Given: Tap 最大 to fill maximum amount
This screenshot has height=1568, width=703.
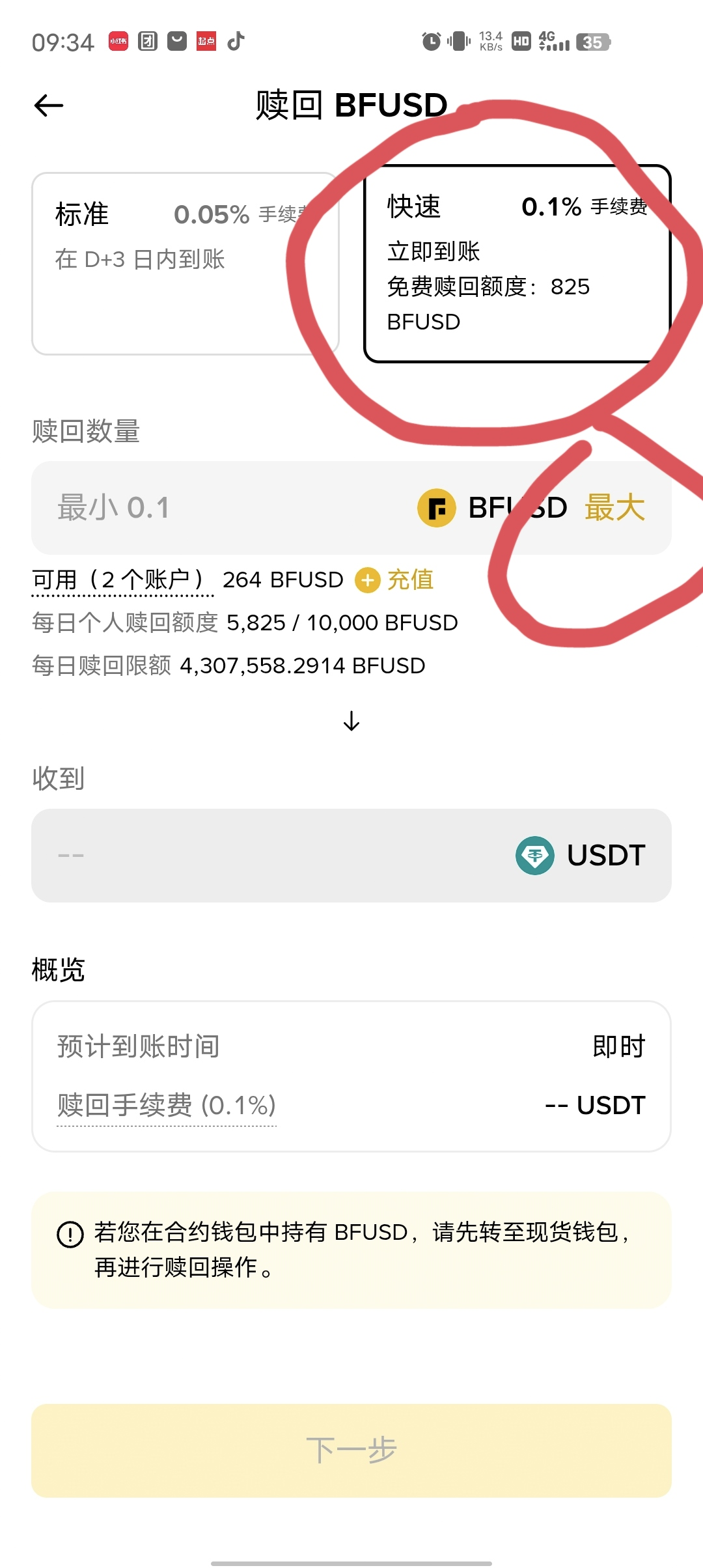Looking at the screenshot, I should [x=614, y=508].
